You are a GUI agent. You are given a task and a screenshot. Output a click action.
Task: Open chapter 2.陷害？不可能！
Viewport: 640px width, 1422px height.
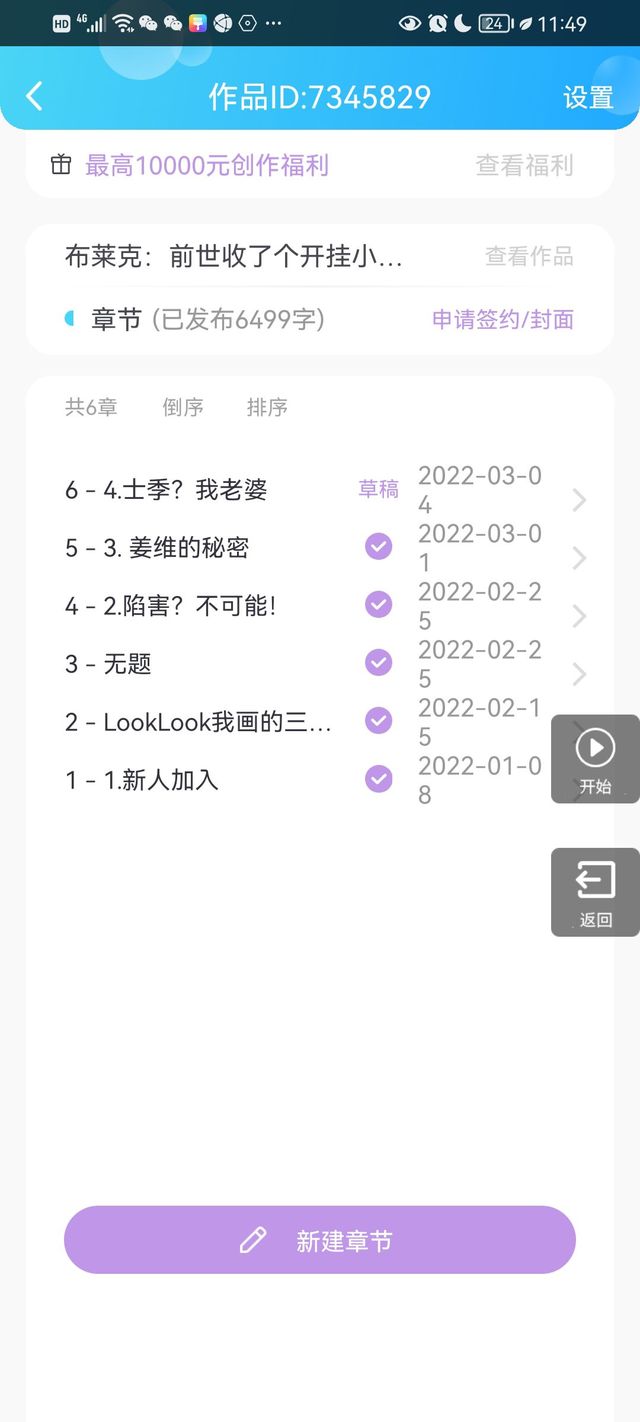coord(170,606)
